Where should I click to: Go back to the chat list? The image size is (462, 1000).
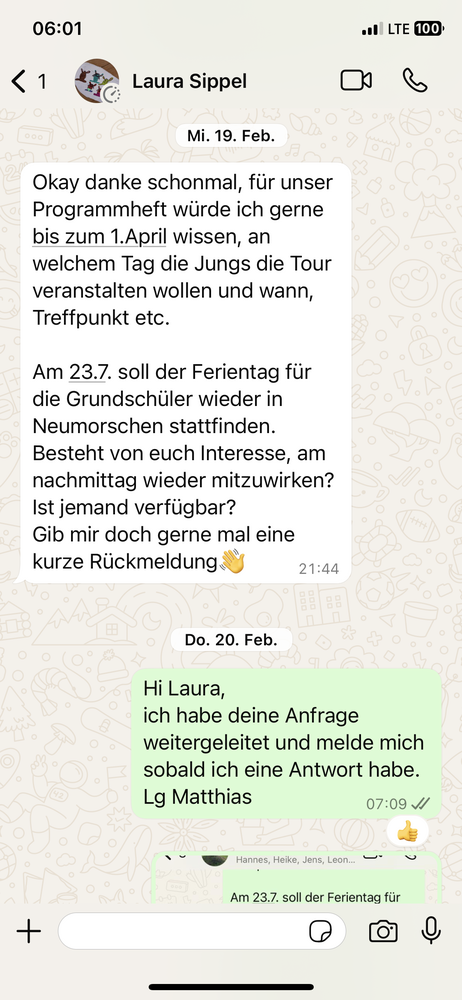click(x=28, y=81)
